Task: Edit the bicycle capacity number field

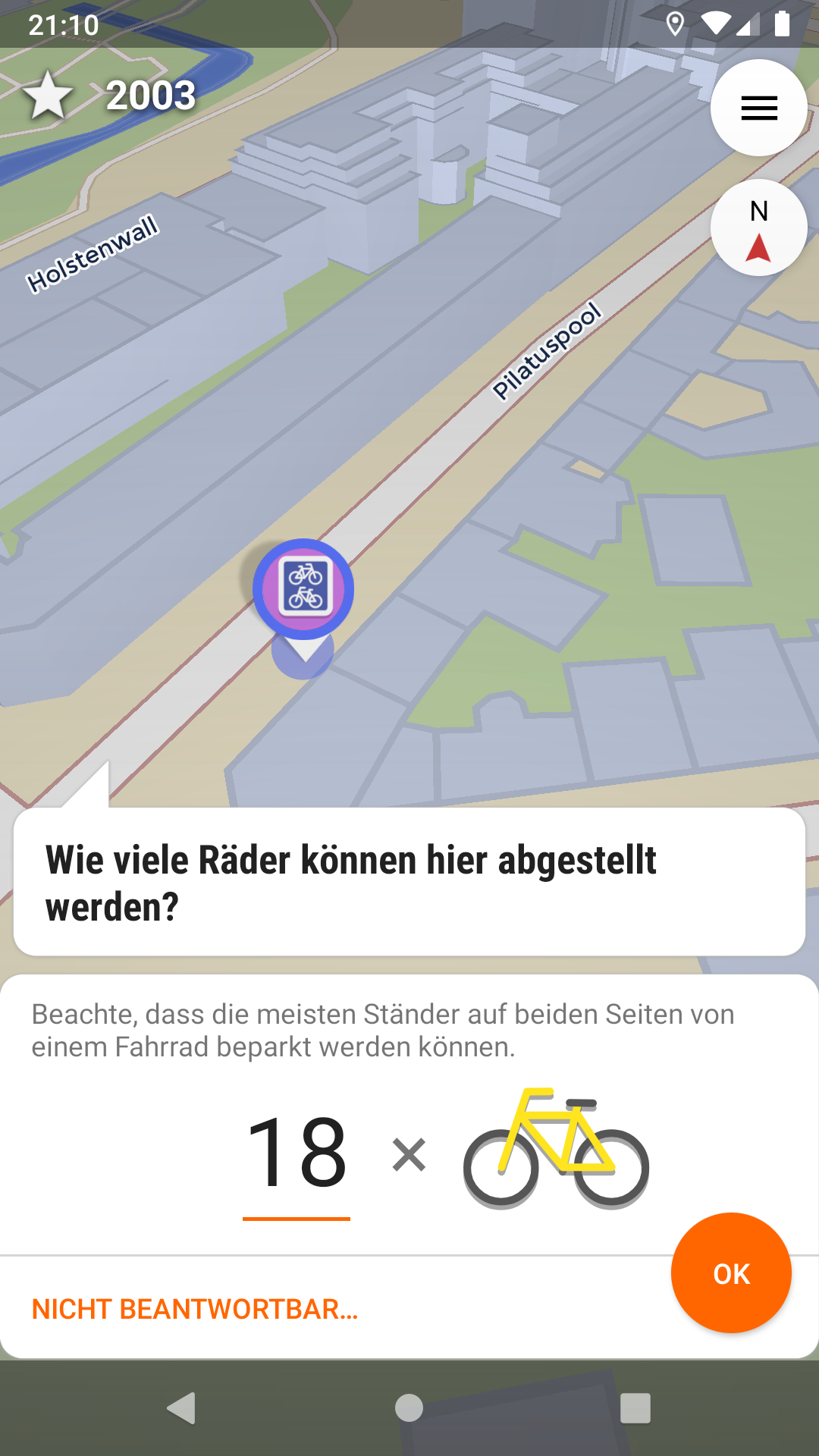Action: (297, 1153)
